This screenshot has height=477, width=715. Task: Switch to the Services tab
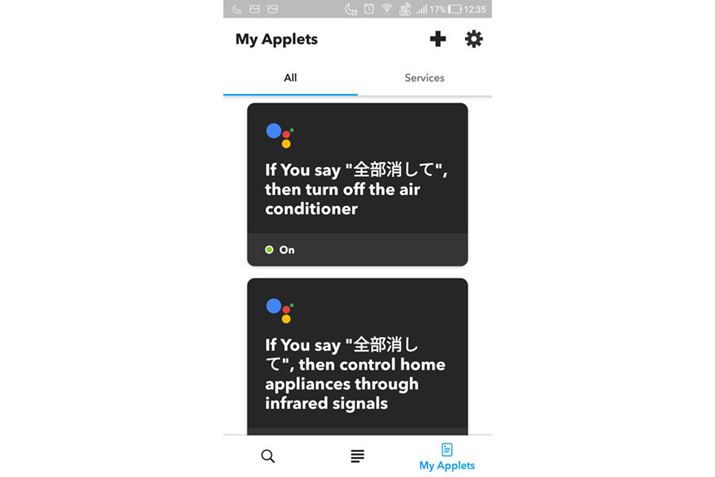click(424, 78)
